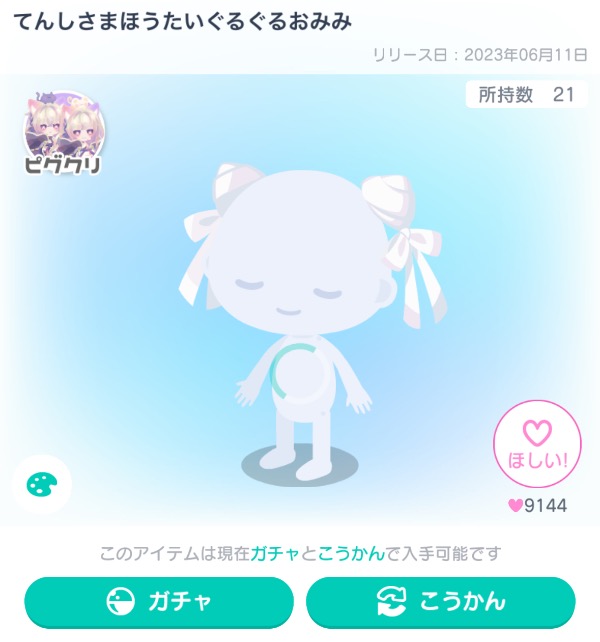Screen dimensions: 600x642
Task: Open the ガチャ button
Action: coord(159,602)
